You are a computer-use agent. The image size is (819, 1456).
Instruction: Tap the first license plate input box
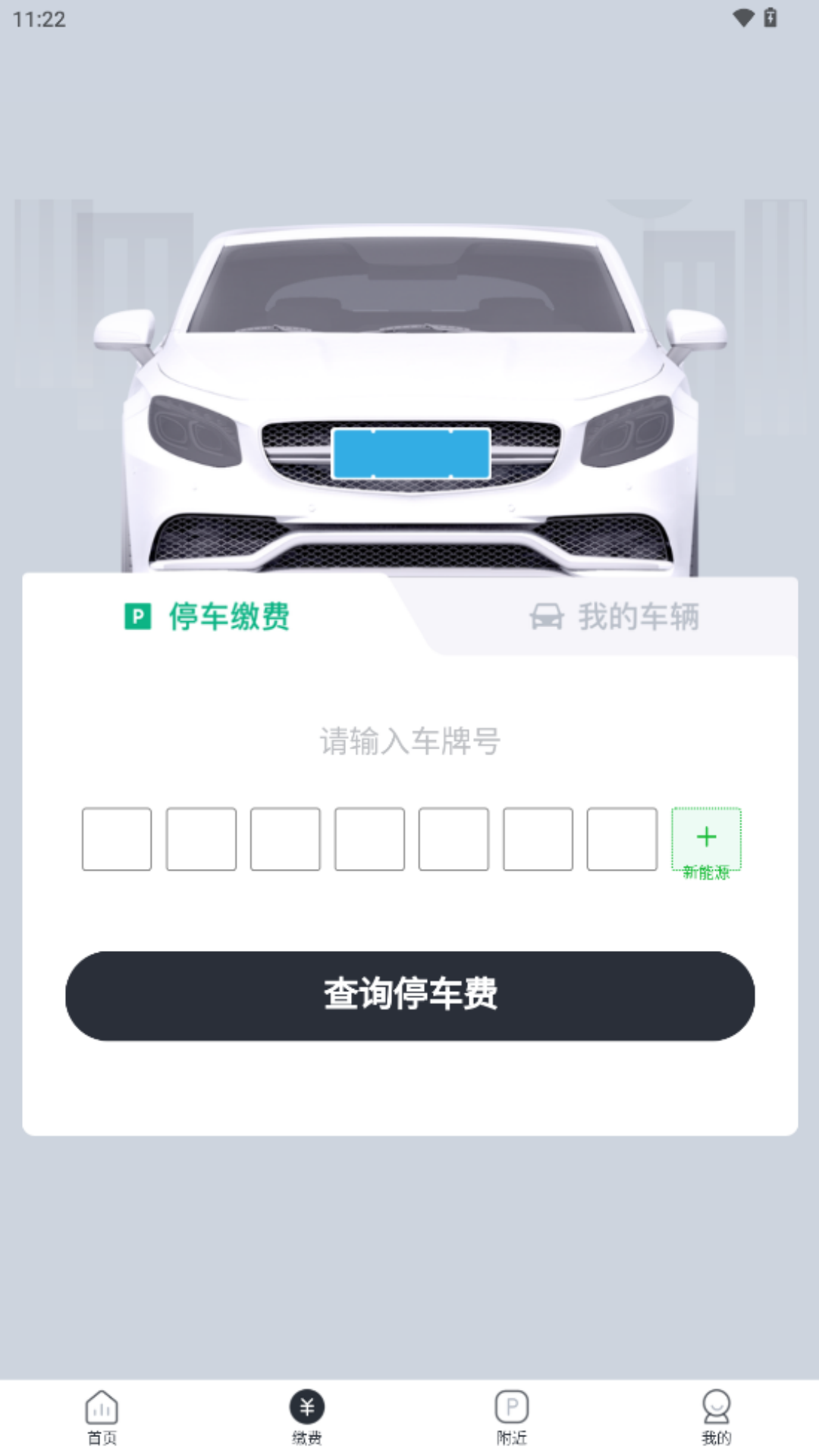click(x=117, y=839)
